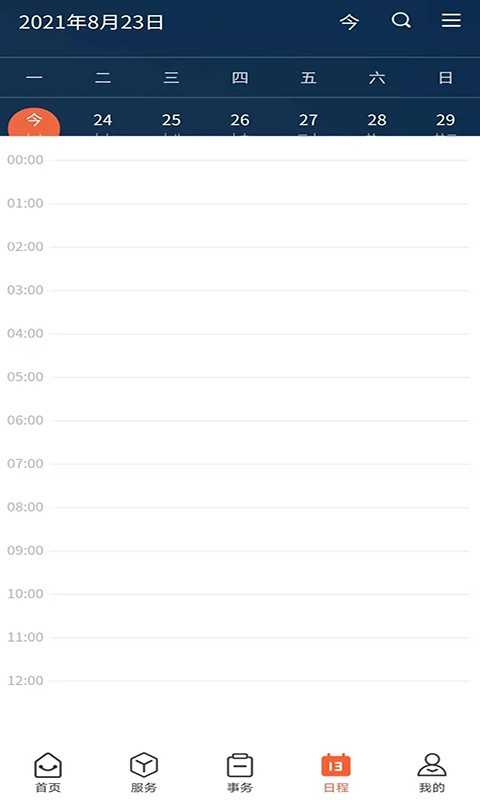Viewport: 480px width, 800px height.
Task: Switch to the 事务 tab
Action: 240,772
